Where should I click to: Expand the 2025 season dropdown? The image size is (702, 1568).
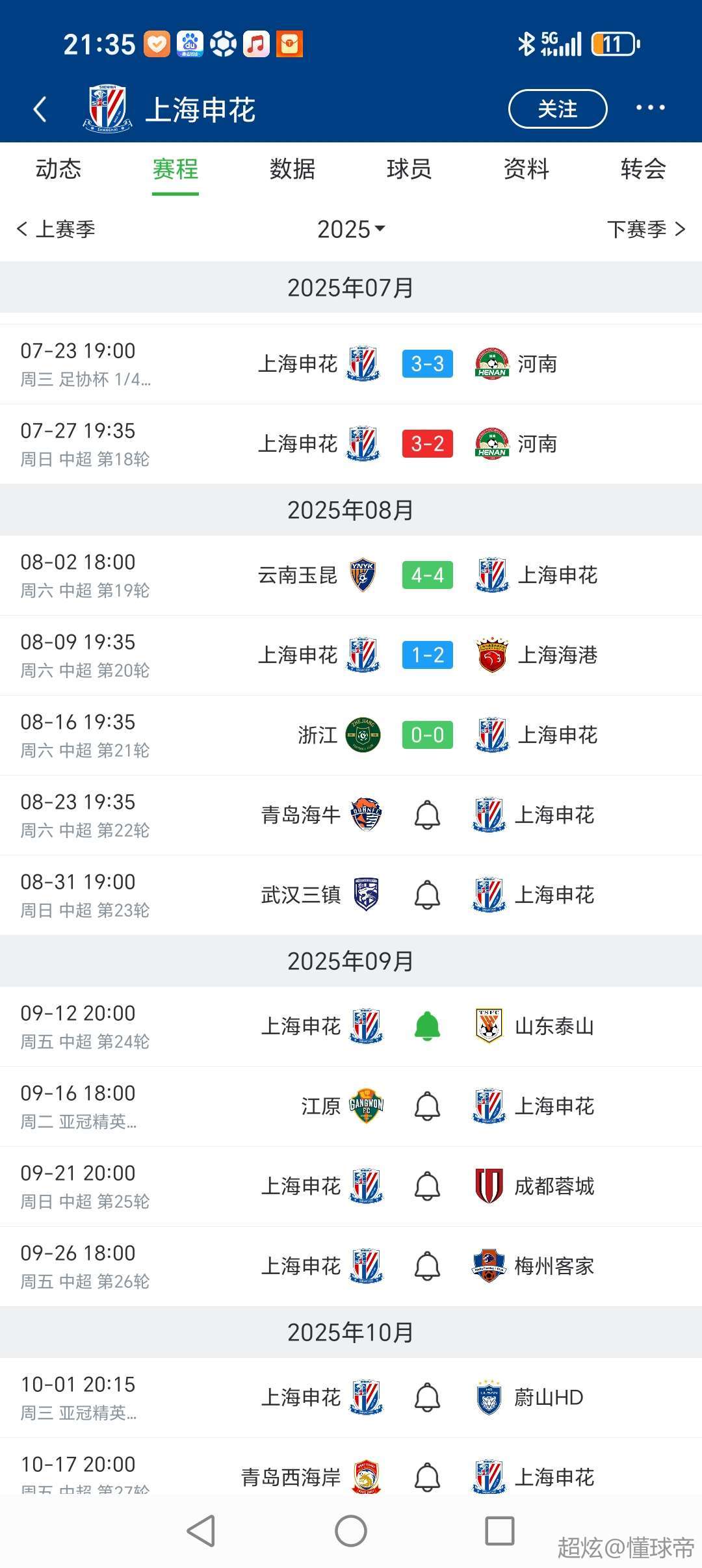coord(351,229)
